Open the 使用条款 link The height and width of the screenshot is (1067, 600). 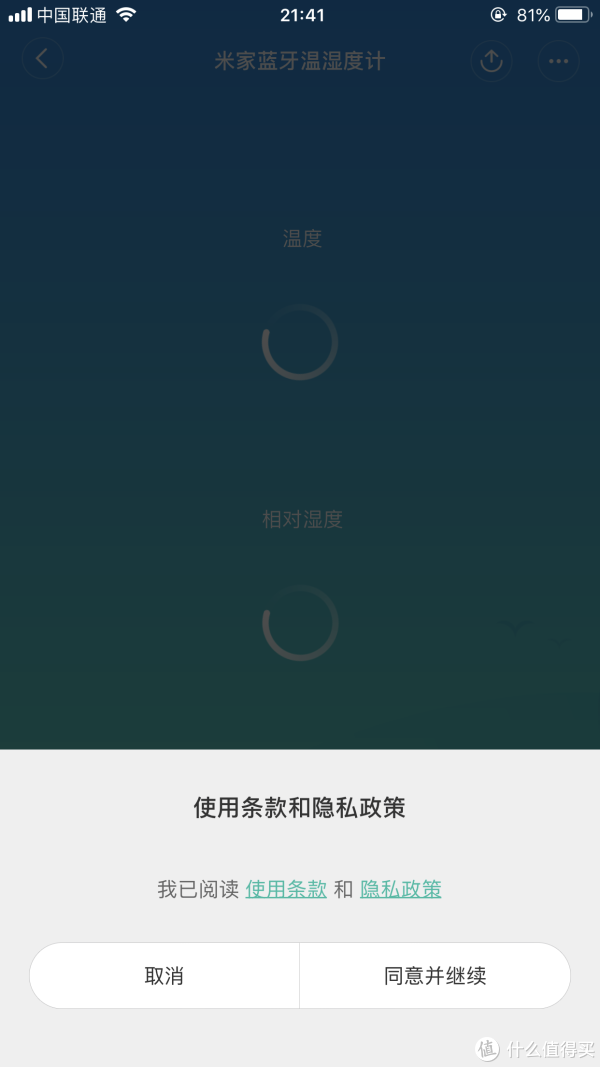click(x=286, y=889)
